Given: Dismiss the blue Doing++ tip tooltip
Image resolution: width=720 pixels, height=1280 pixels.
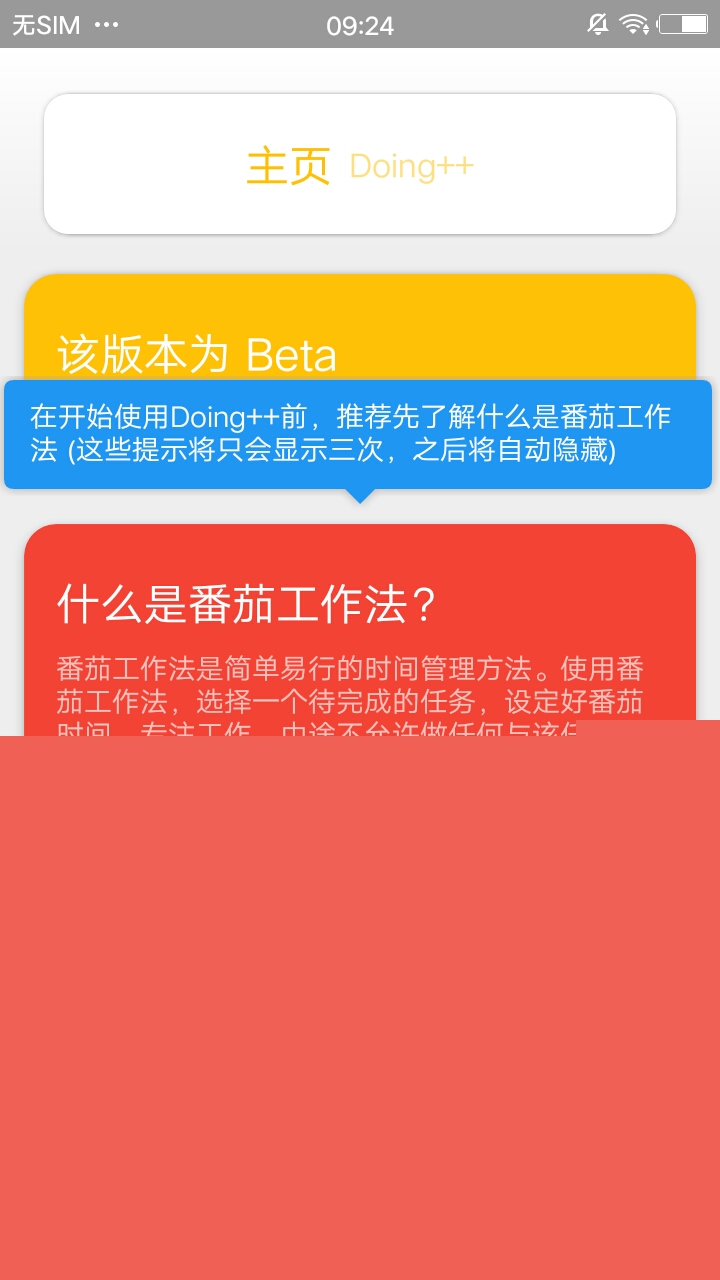Looking at the screenshot, I should pos(358,433).
